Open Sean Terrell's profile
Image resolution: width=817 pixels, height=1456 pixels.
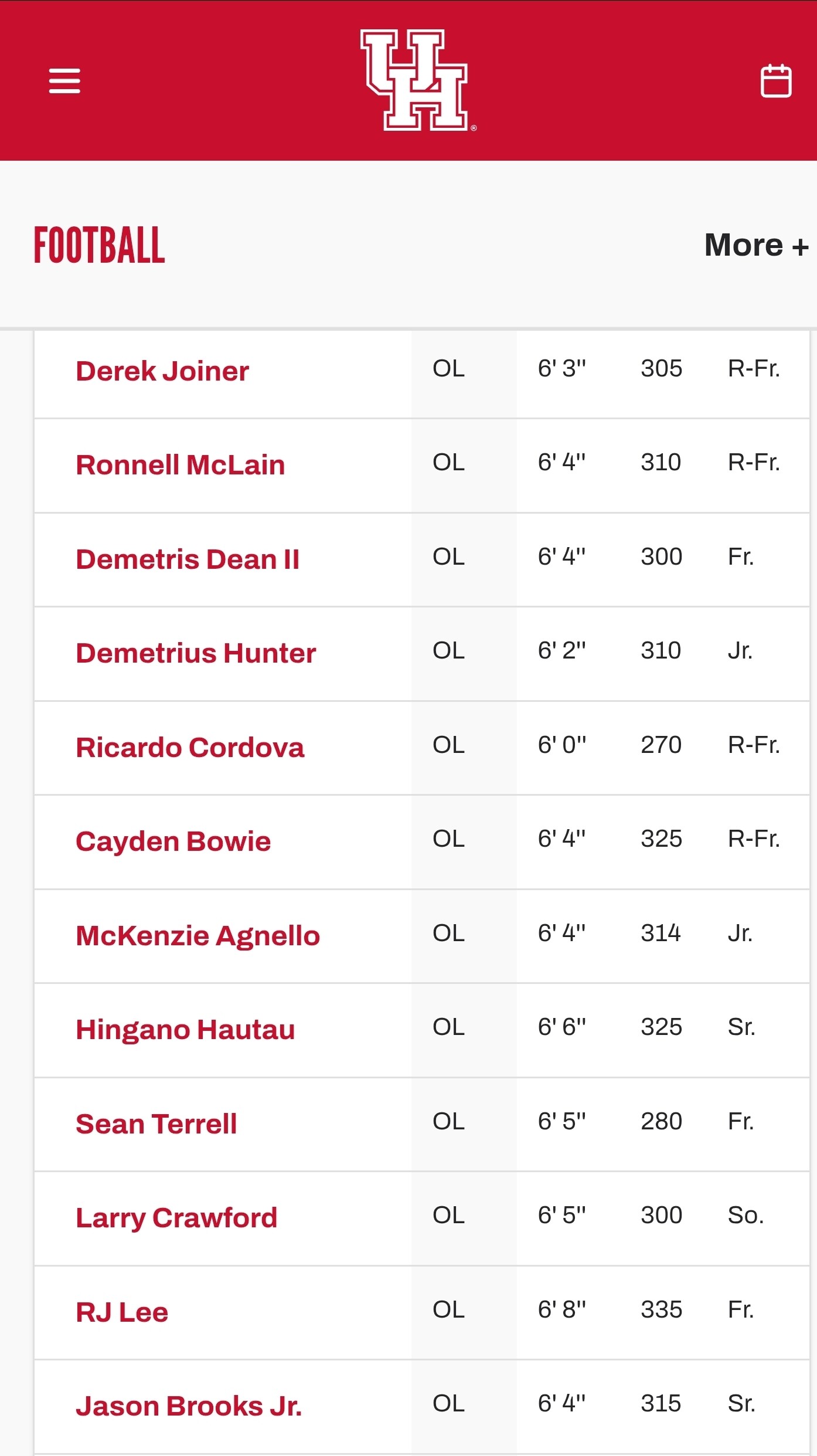(156, 1124)
